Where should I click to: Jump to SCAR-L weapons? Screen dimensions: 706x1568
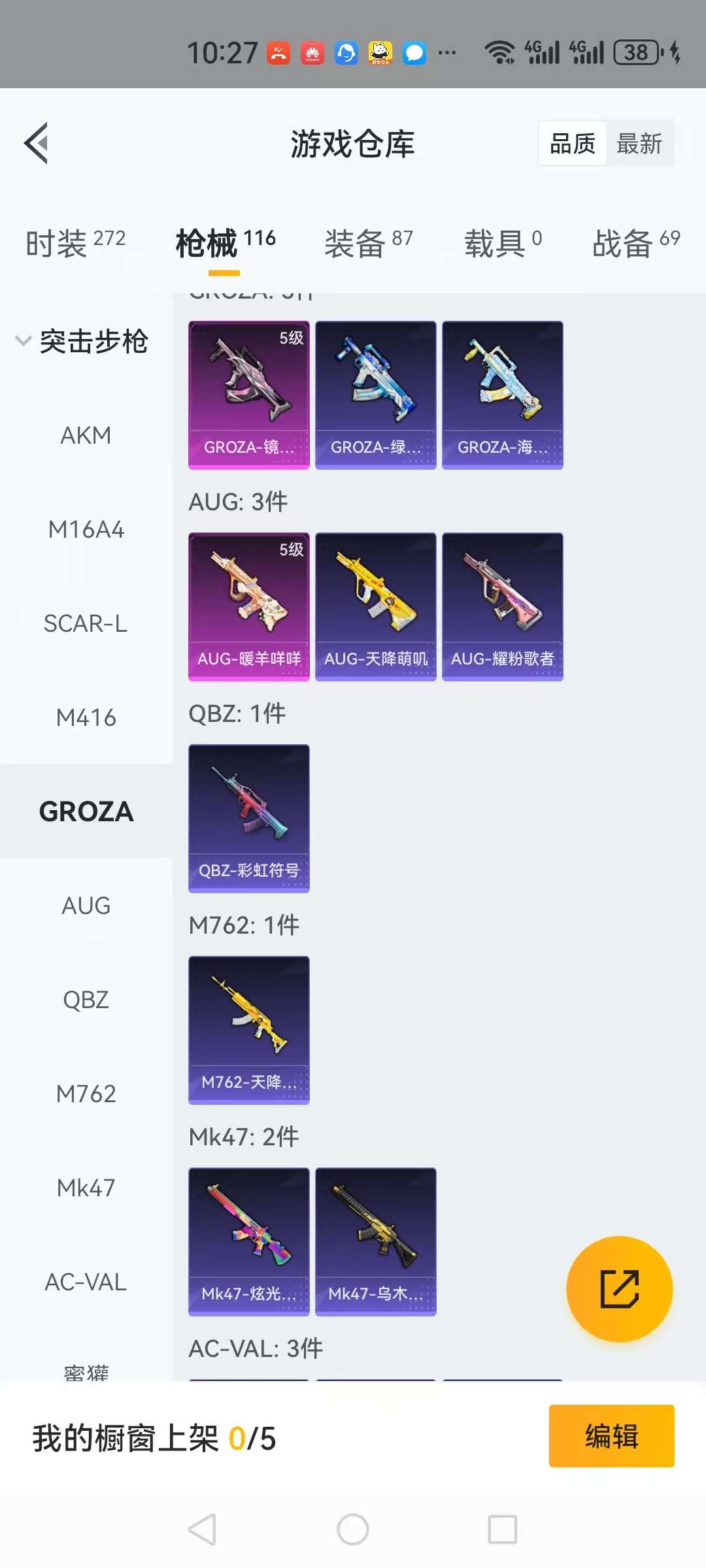coord(86,623)
